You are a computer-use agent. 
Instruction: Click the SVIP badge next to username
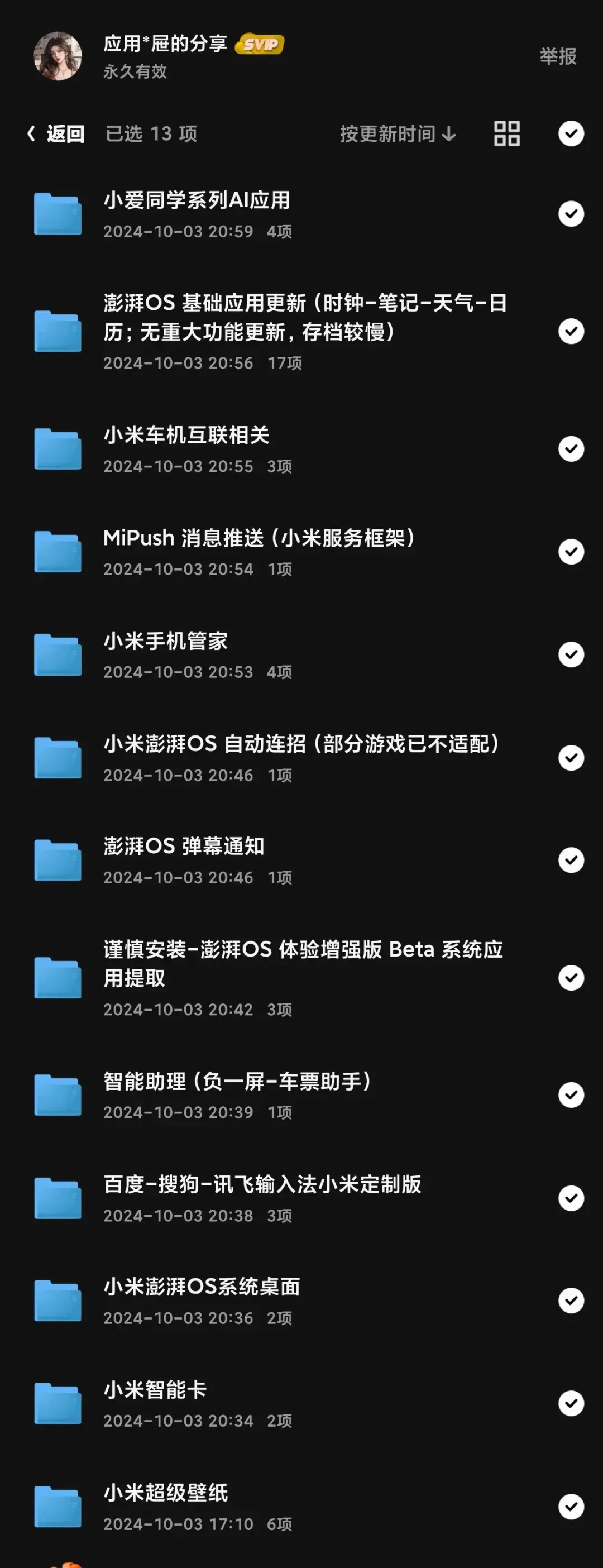pyautogui.click(x=258, y=44)
